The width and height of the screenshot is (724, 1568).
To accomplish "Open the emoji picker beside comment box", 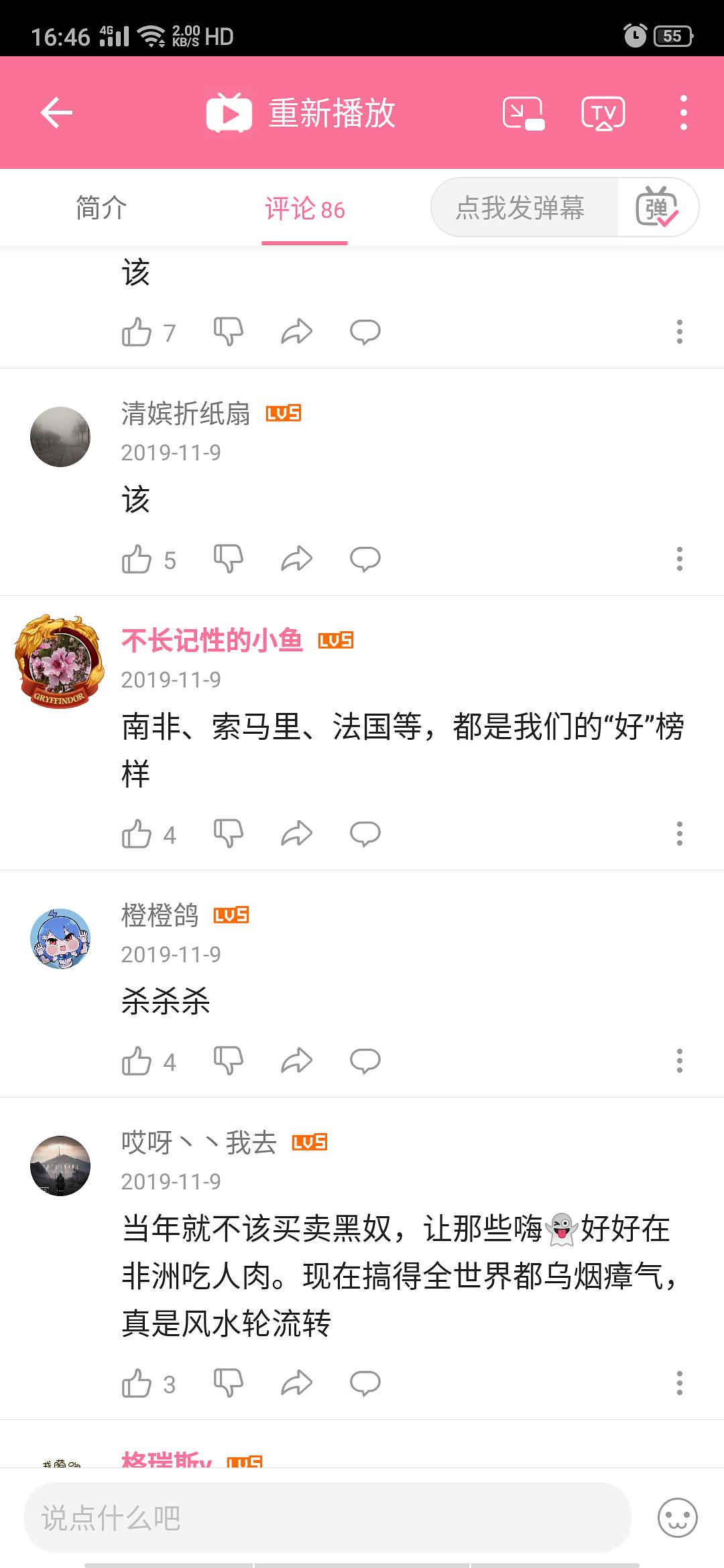I will [x=677, y=1518].
